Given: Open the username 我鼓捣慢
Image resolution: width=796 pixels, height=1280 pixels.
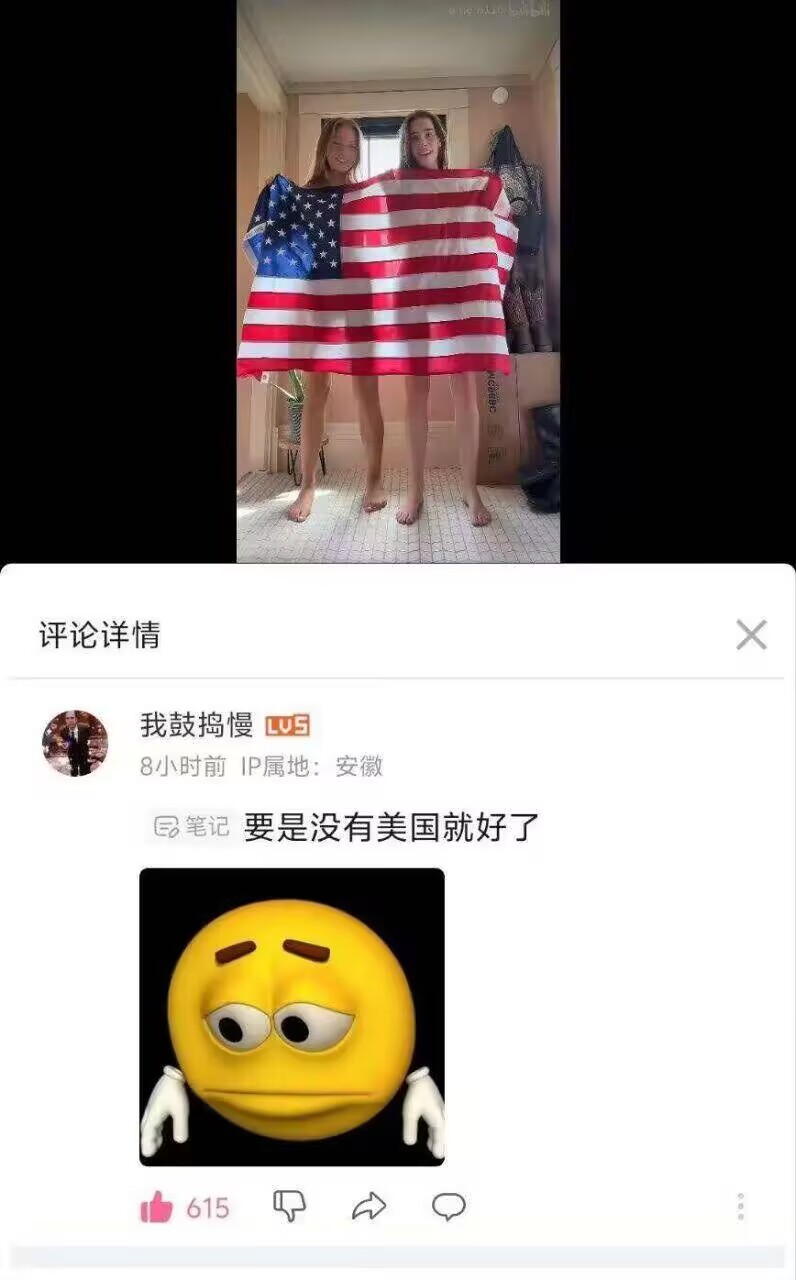Looking at the screenshot, I should [196, 725].
